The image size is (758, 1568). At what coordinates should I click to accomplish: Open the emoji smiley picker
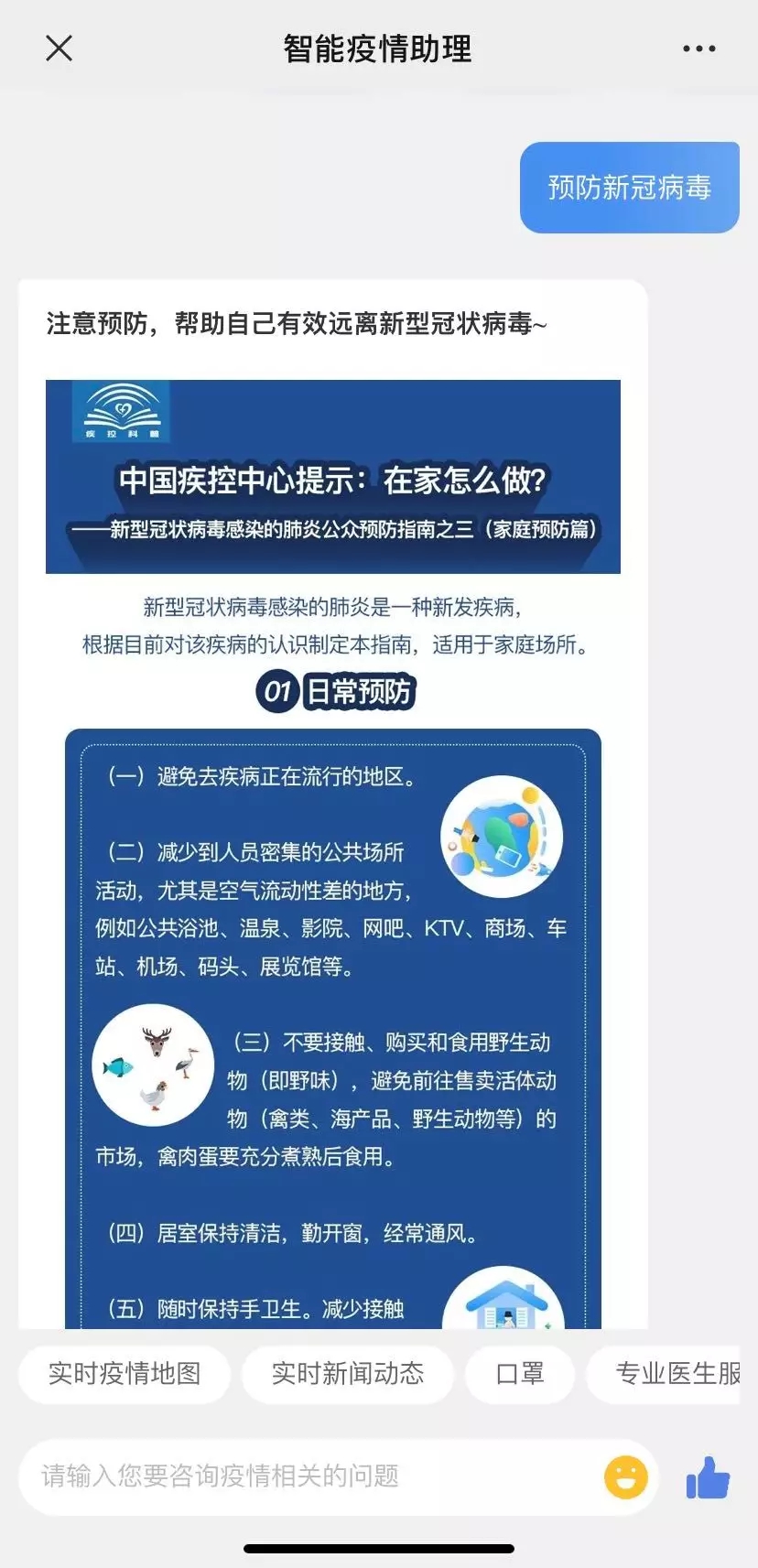coord(626,1476)
